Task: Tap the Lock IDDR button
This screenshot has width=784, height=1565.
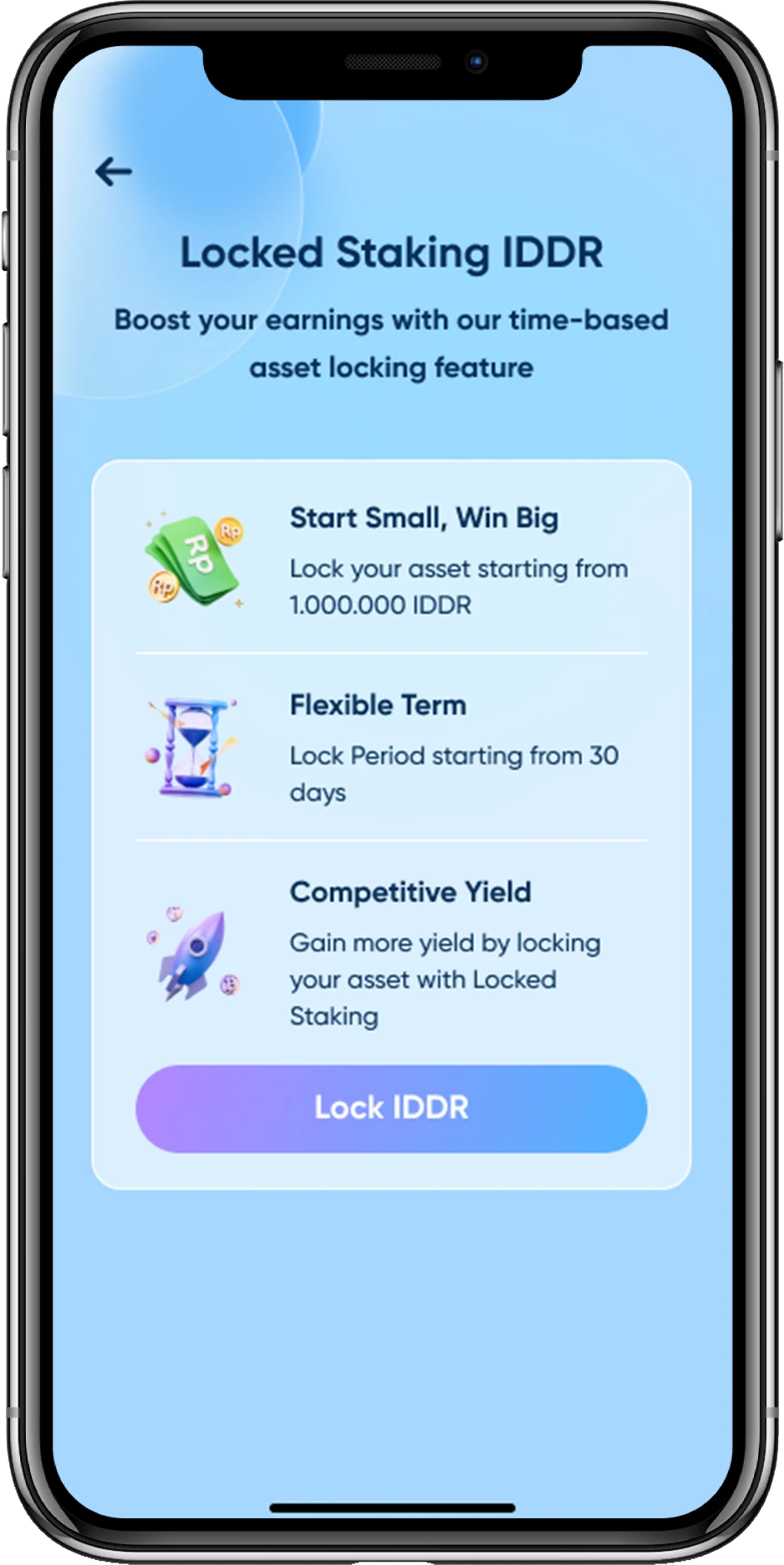Action: [391, 1109]
